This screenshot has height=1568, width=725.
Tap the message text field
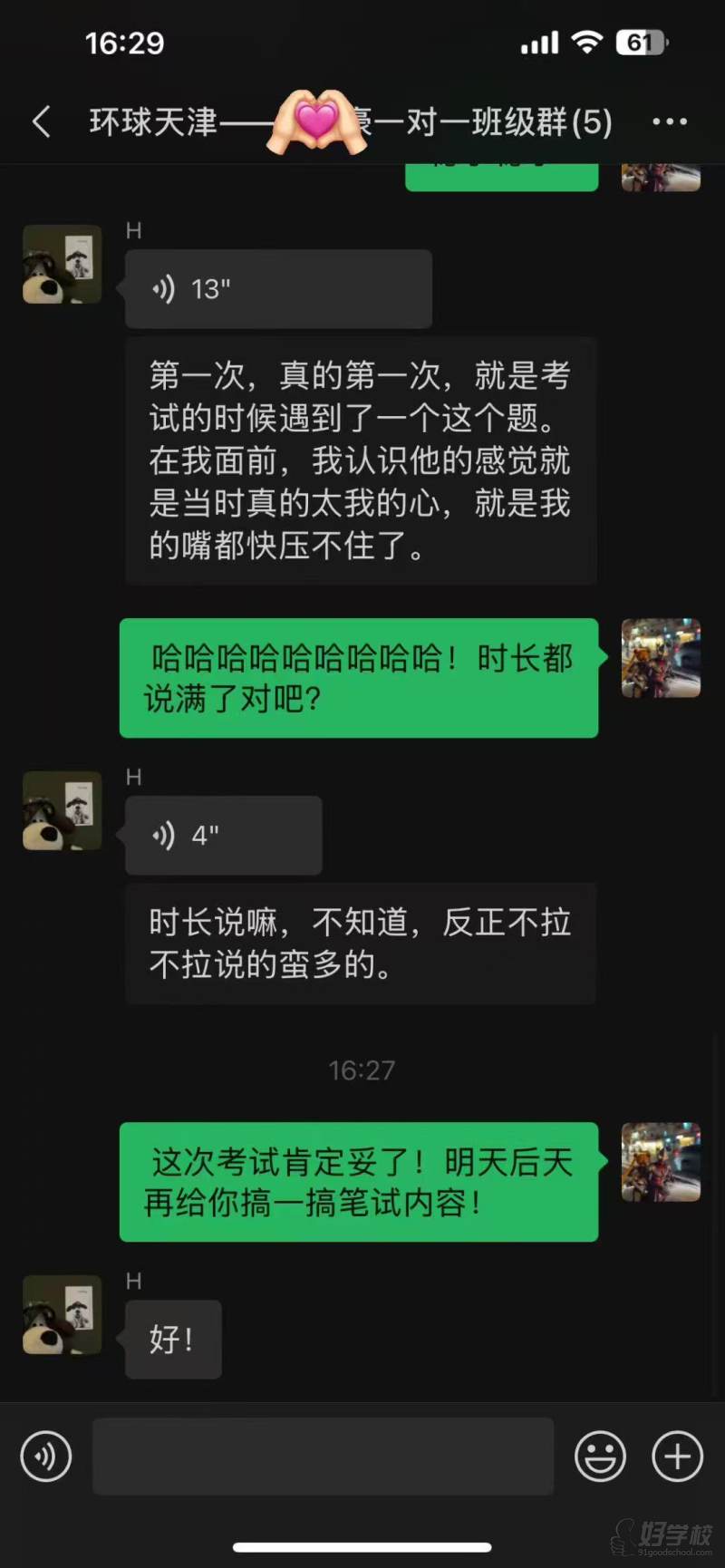tap(323, 1457)
